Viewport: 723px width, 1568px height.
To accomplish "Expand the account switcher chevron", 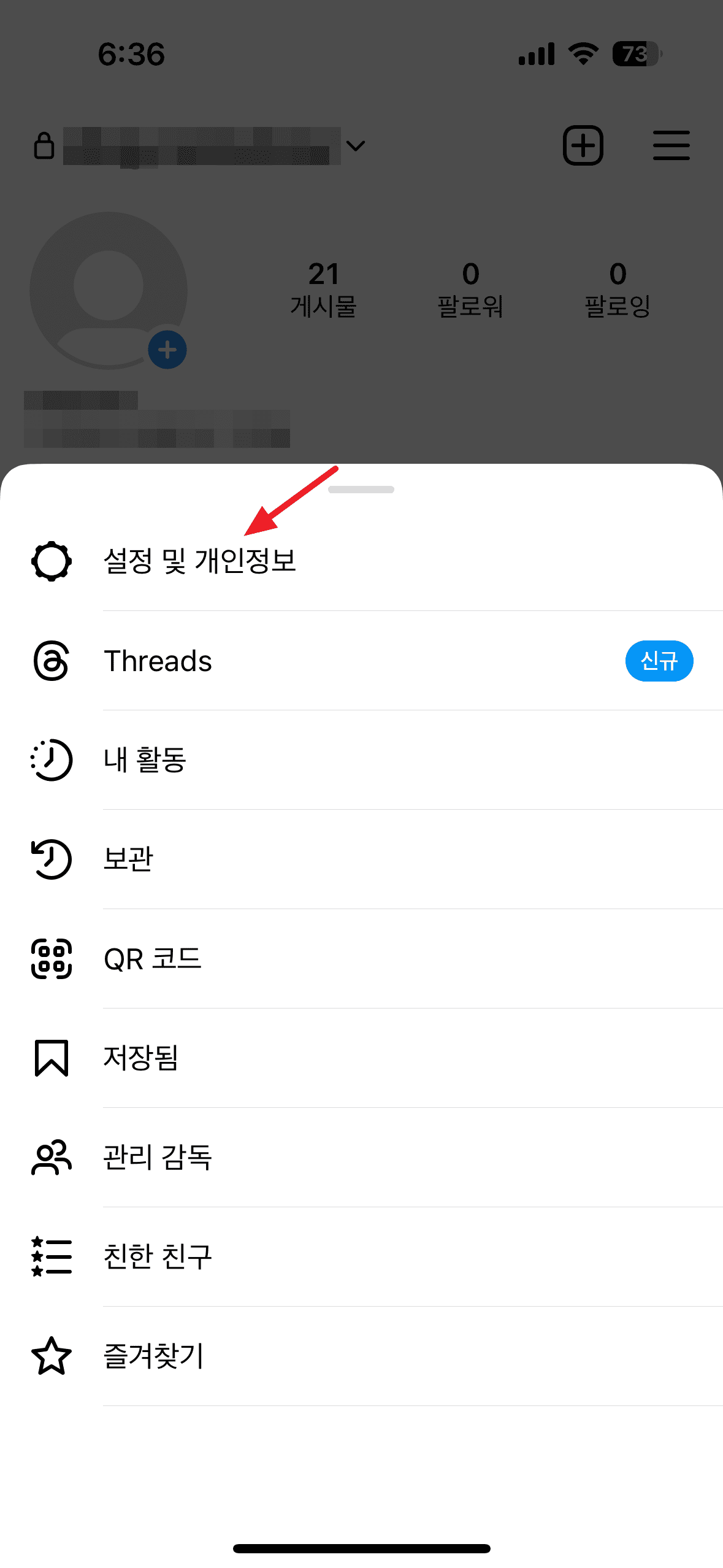I will pyautogui.click(x=356, y=147).
